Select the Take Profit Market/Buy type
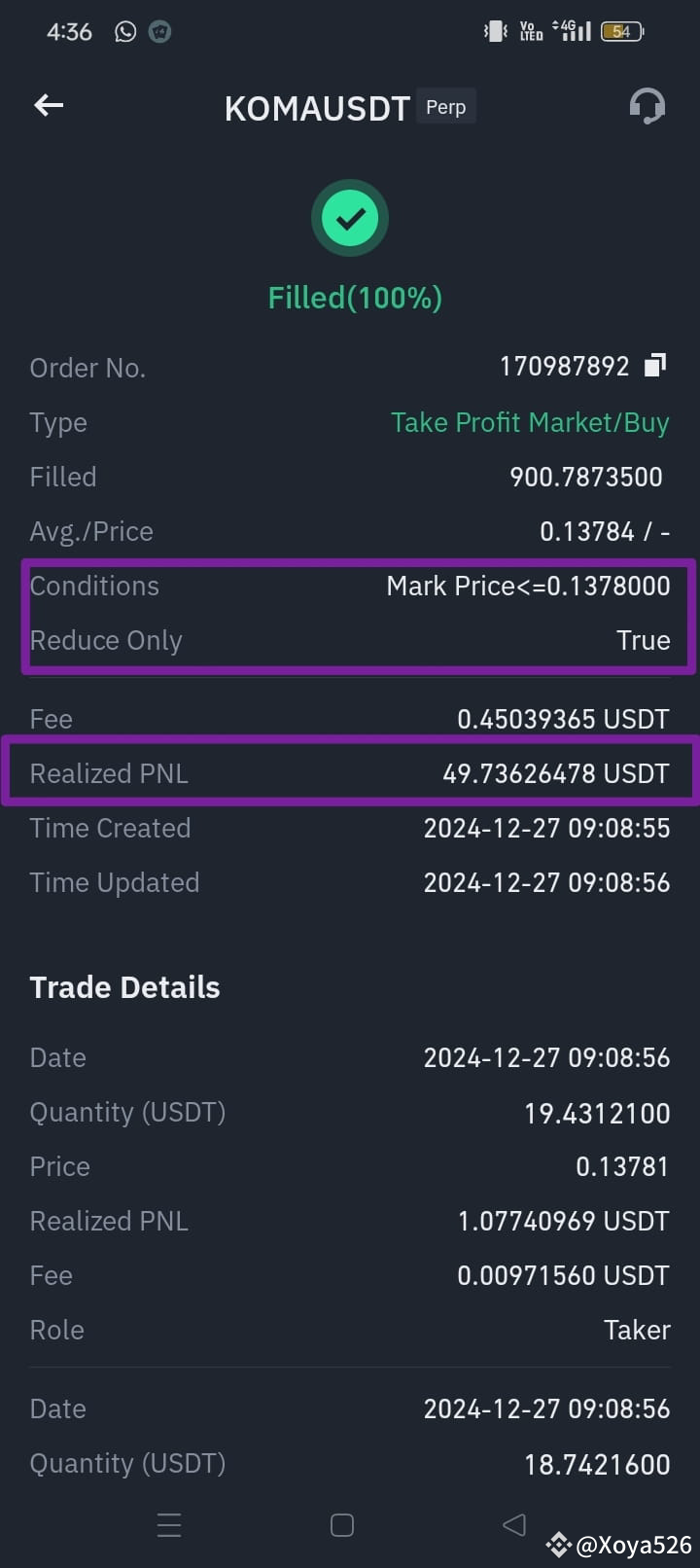This screenshot has height=1568, width=700. point(530,422)
